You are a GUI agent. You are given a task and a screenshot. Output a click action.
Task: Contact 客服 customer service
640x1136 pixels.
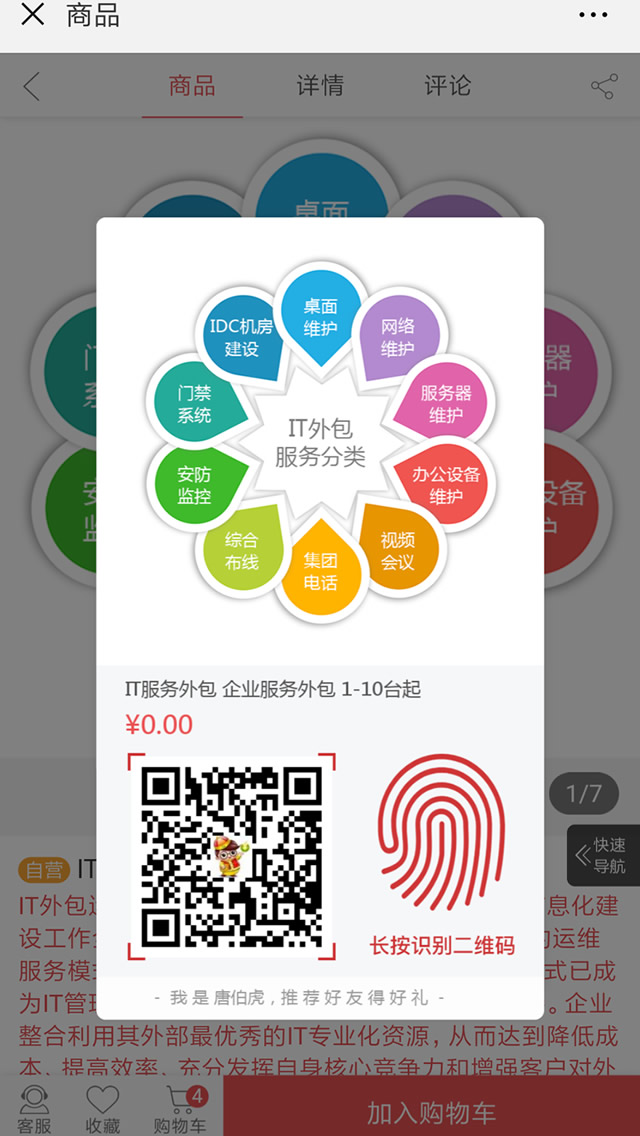[34, 1109]
